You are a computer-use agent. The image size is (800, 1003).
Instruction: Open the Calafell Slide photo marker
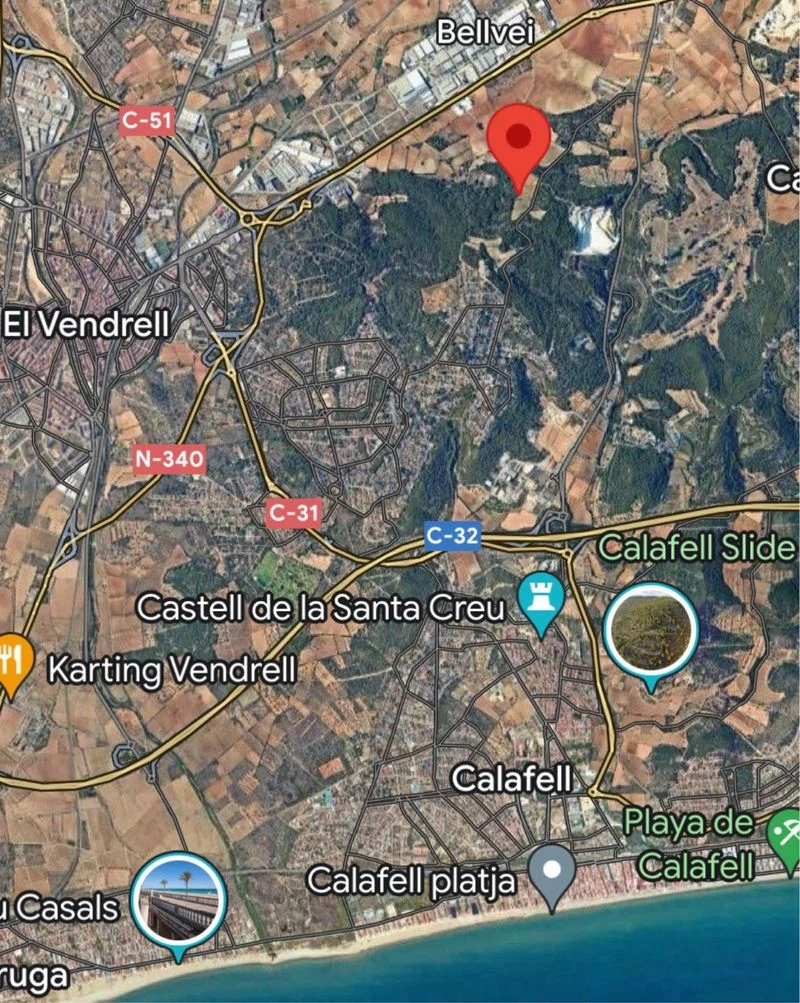click(651, 631)
